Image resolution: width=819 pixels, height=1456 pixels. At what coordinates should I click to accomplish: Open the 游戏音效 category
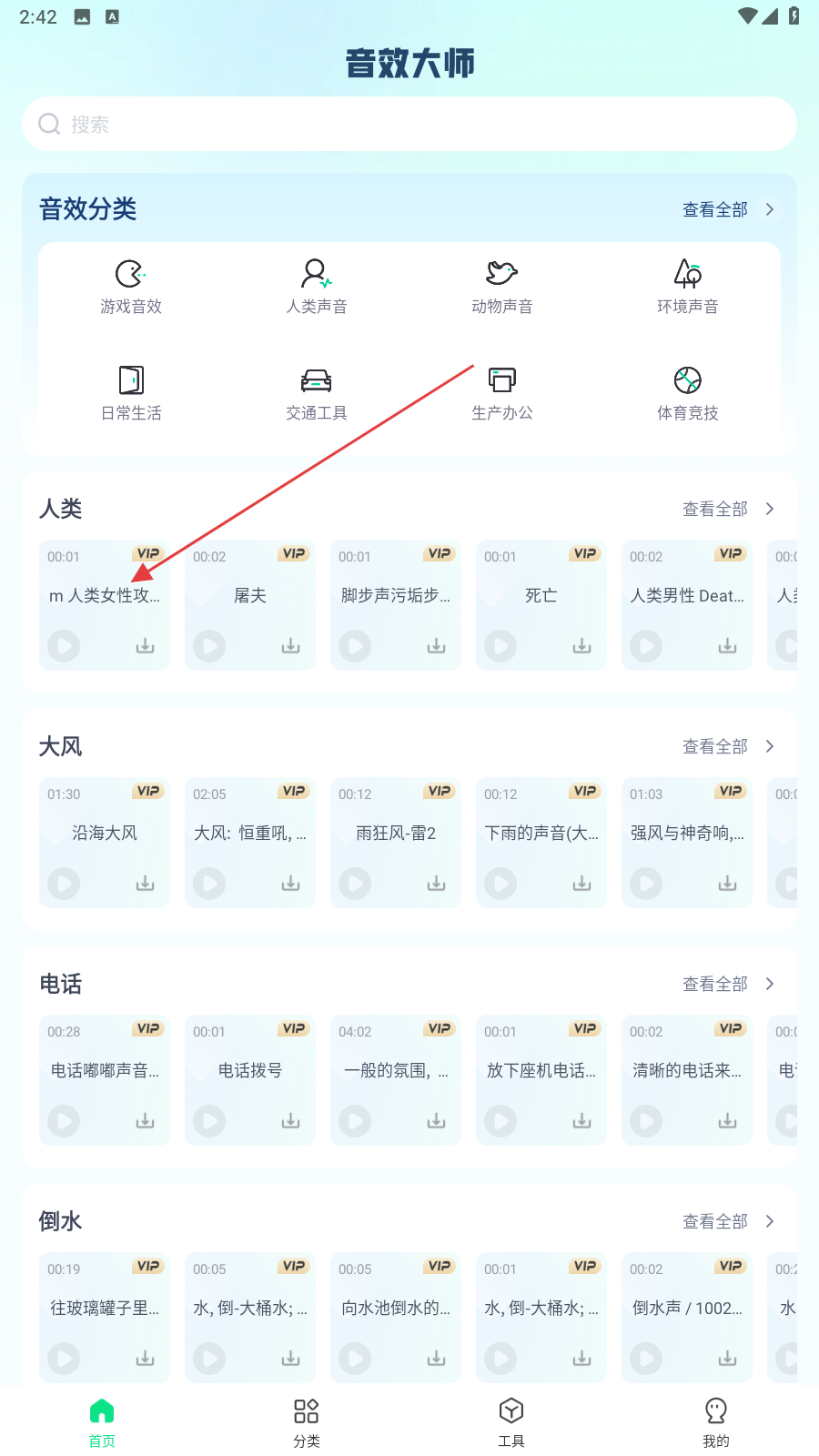131,288
